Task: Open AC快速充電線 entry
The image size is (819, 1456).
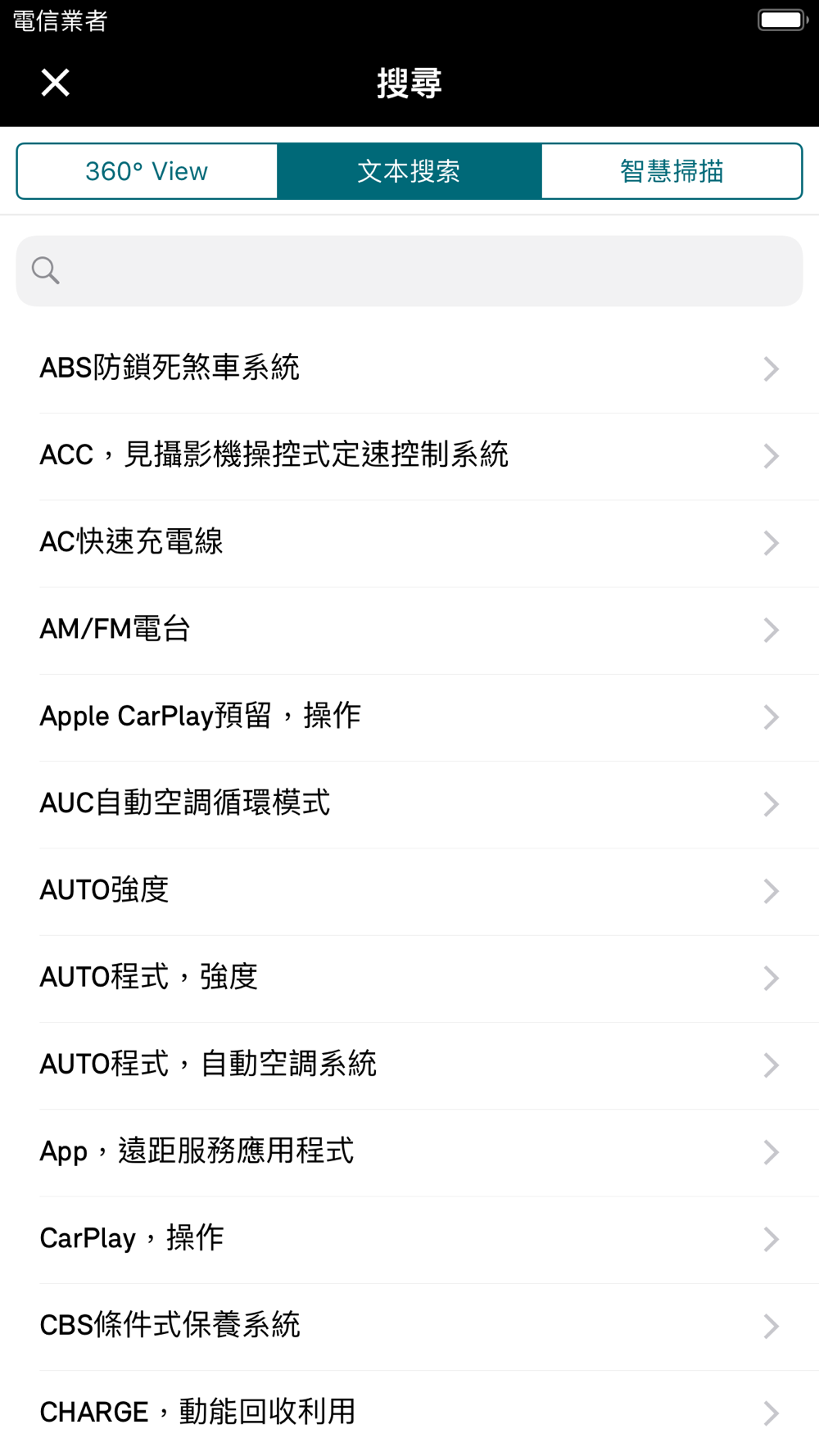Action: point(409,543)
